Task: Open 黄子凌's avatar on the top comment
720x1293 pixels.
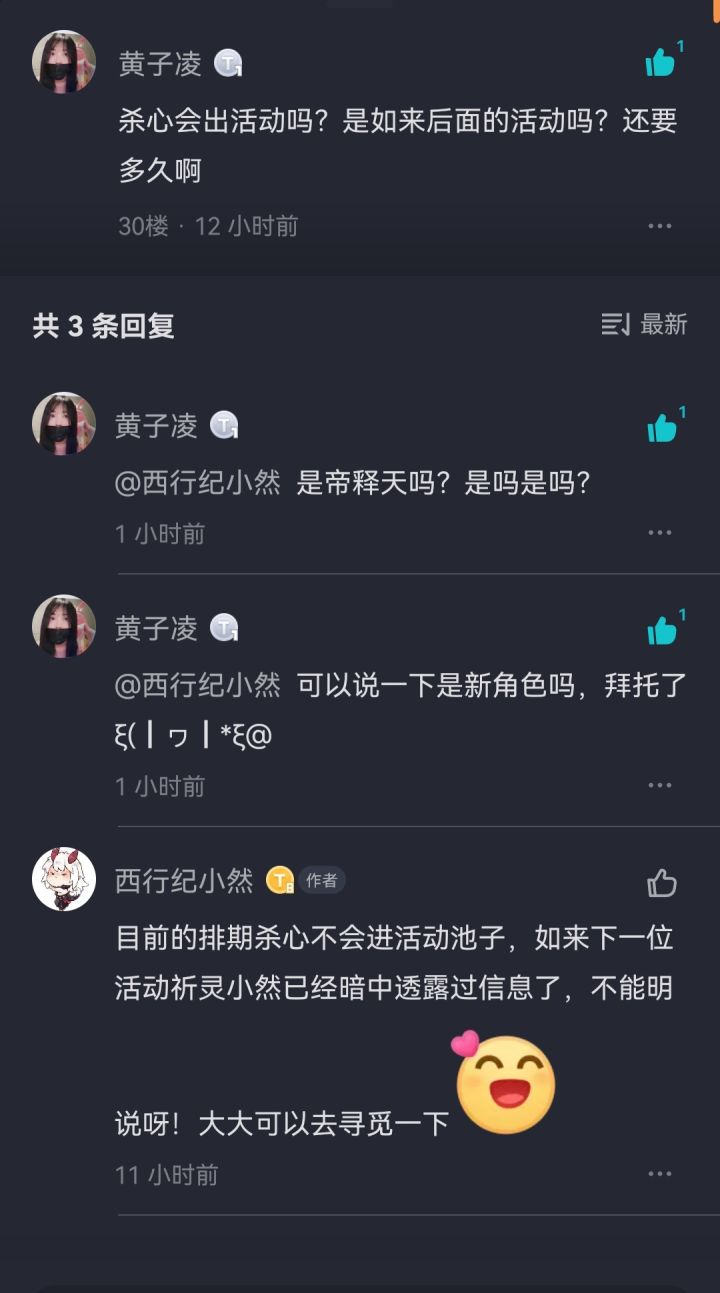Action: 64,61
